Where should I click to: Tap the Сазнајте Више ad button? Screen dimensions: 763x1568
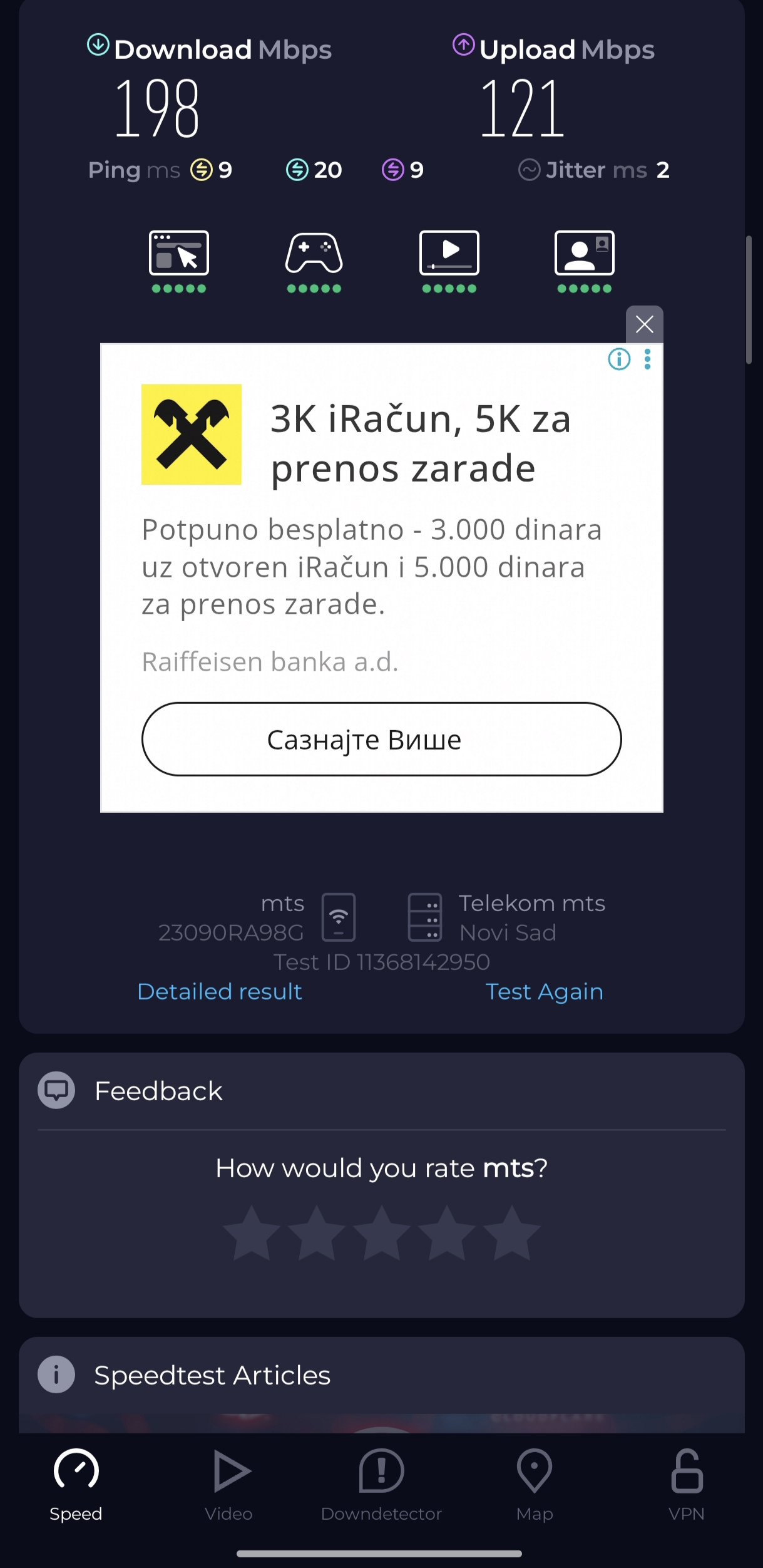tap(381, 739)
